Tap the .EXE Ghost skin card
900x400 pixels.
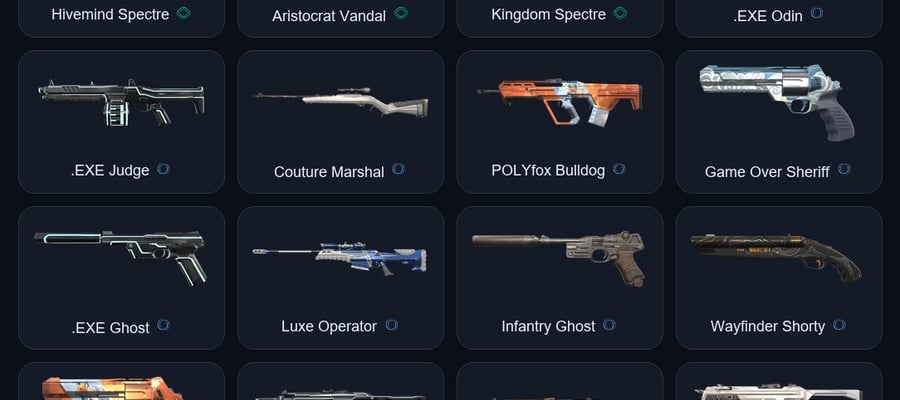click(x=121, y=278)
